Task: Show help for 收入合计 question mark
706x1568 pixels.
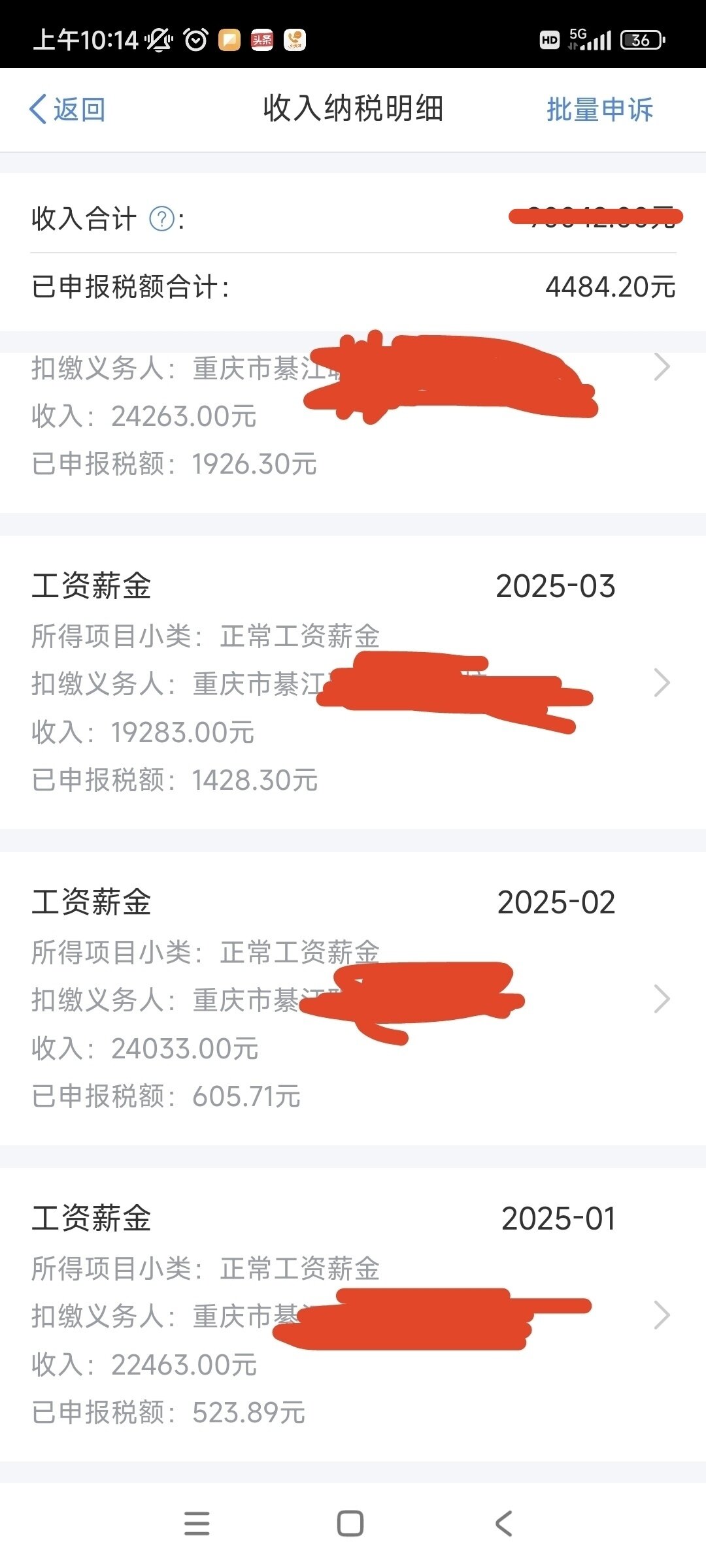Action: pos(161,219)
